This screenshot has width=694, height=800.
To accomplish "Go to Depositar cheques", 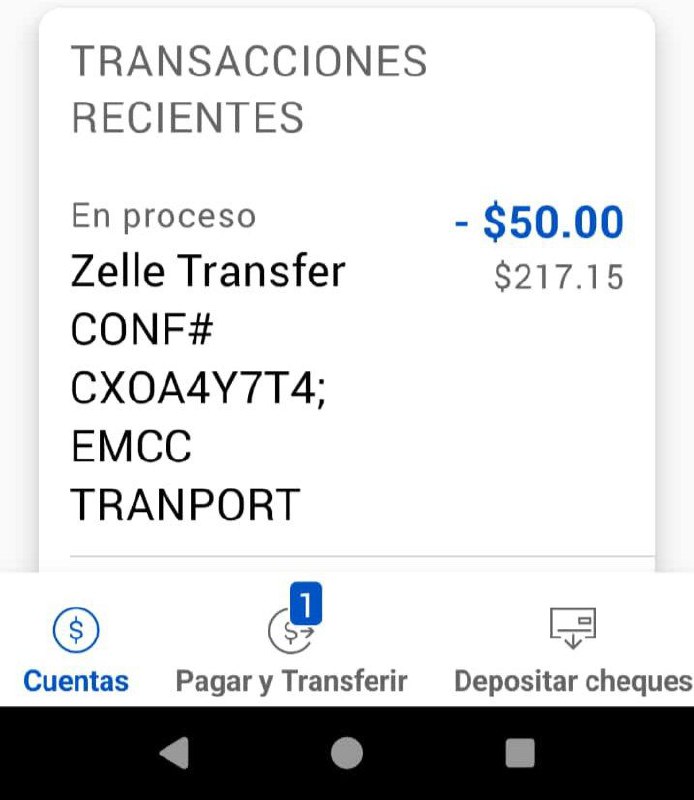I will coord(572,652).
